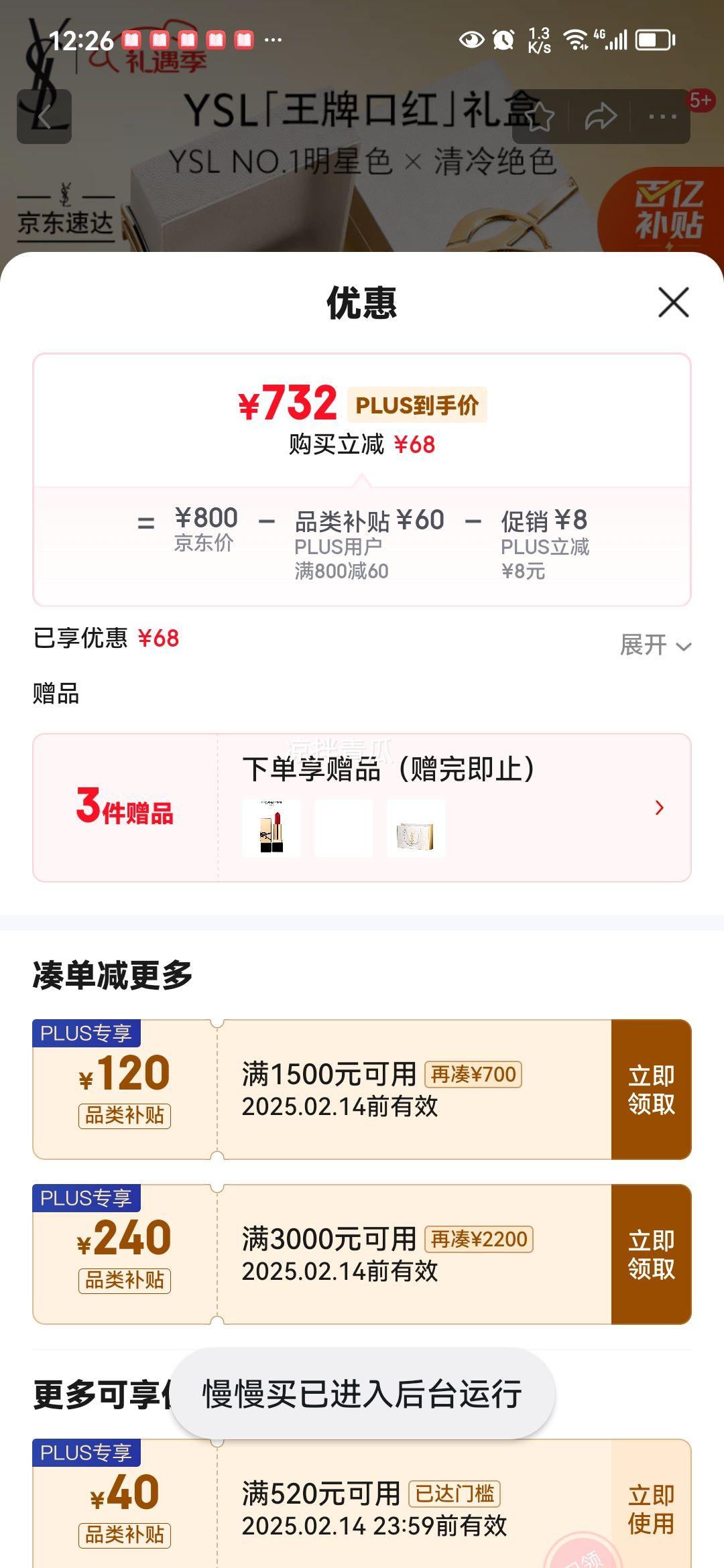Image resolution: width=724 pixels, height=1568 pixels.
Task: Open gift details via the right chevron
Action: tap(659, 808)
